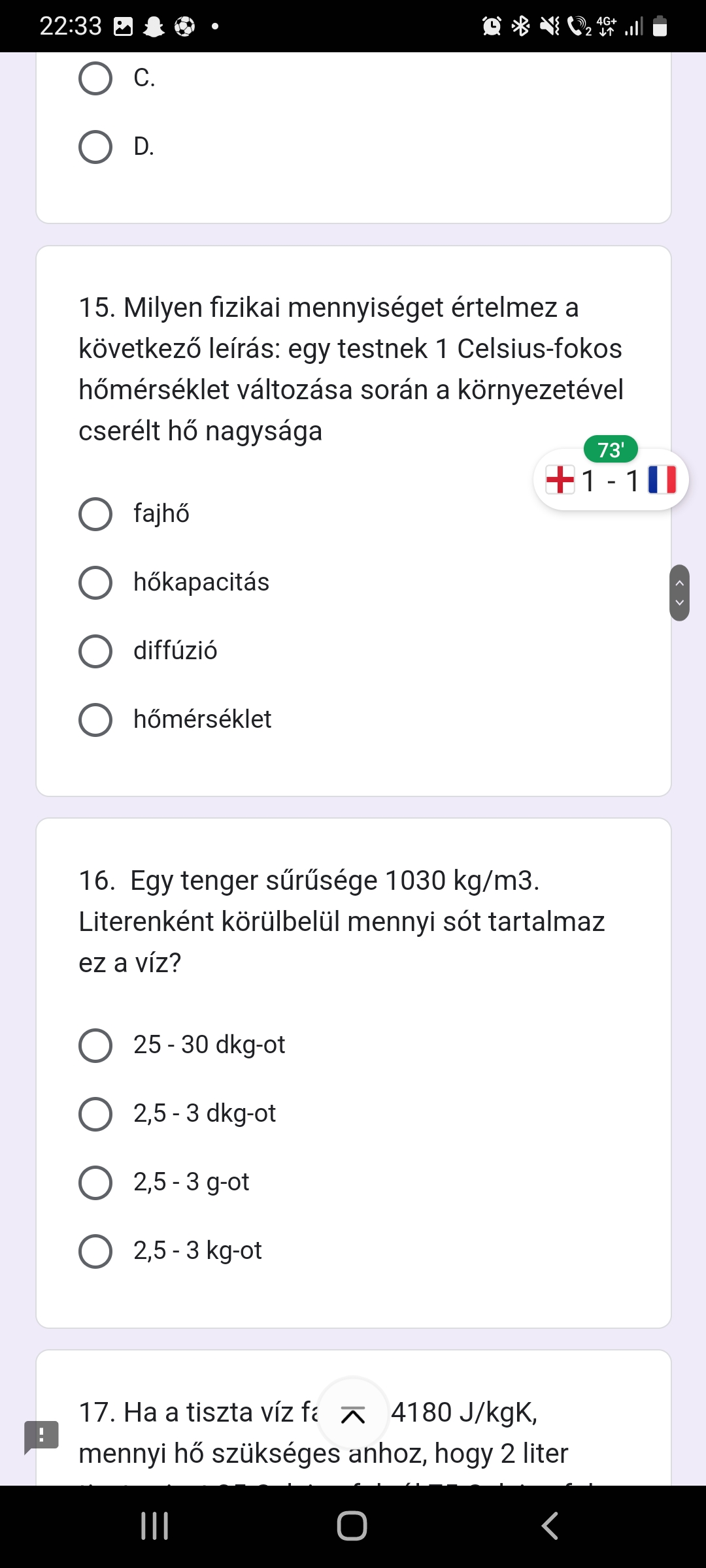Image resolution: width=706 pixels, height=1568 pixels.
Task: Select 2,5 - 3 kg-ot option
Action: 95,1251
